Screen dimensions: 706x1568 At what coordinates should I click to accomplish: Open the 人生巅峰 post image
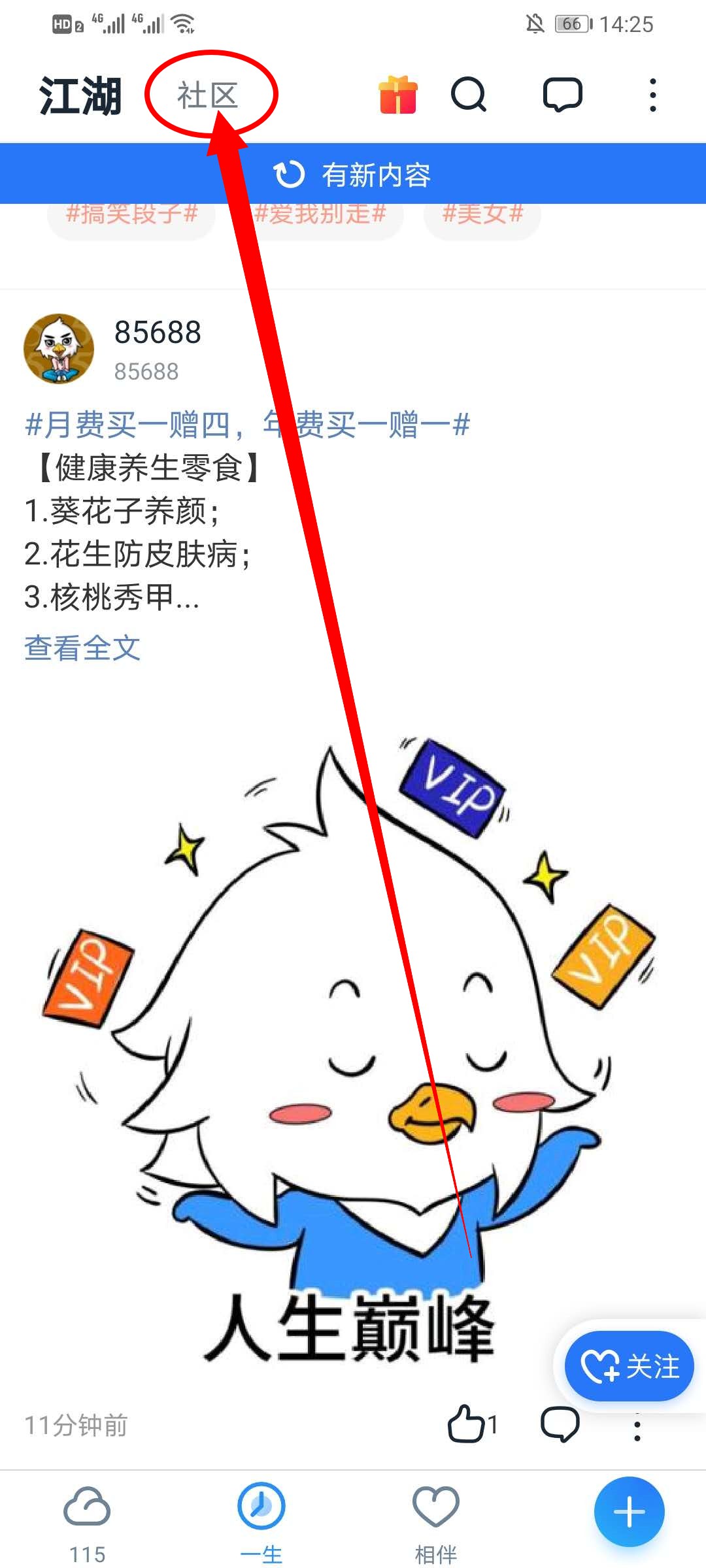(353, 1045)
